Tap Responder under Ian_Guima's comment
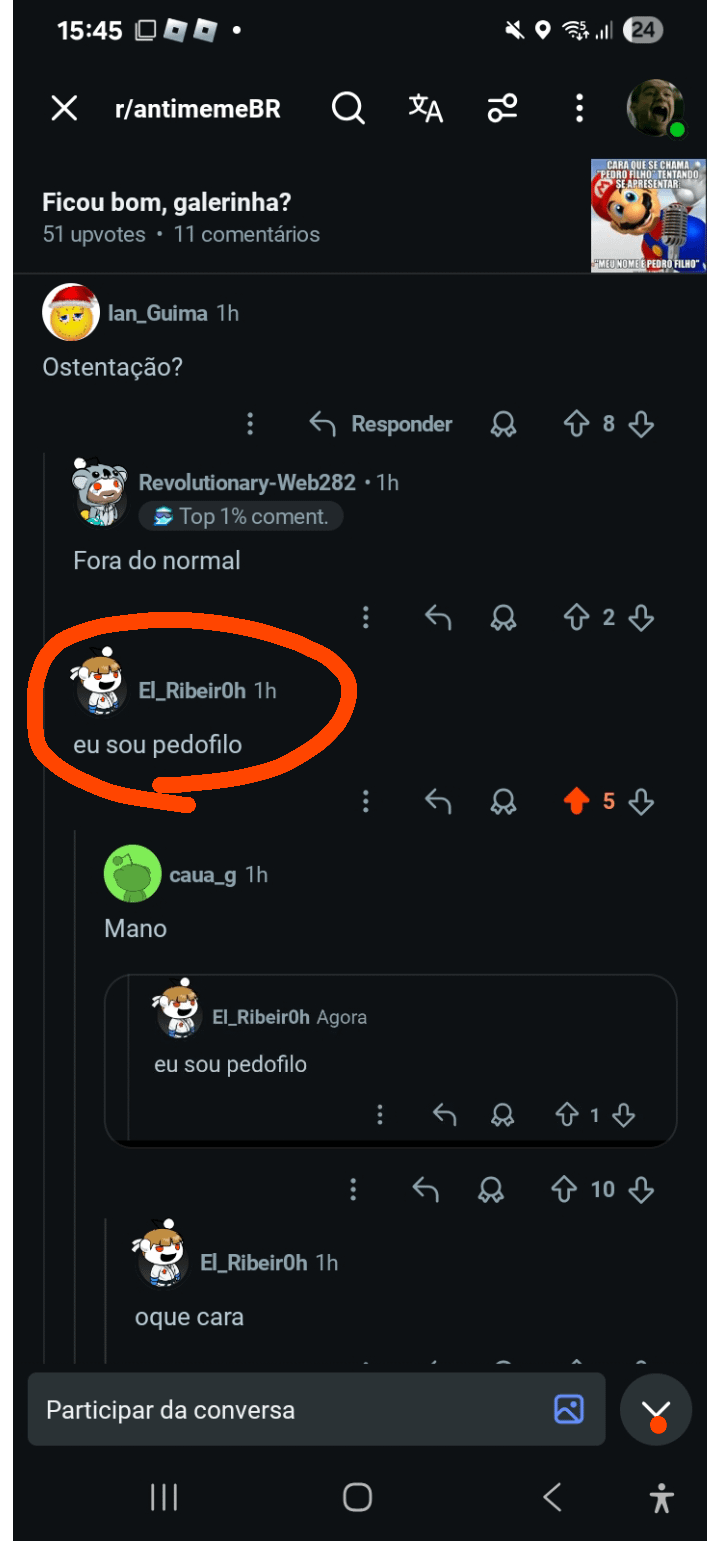720x1541 pixels. click(381, 424)
